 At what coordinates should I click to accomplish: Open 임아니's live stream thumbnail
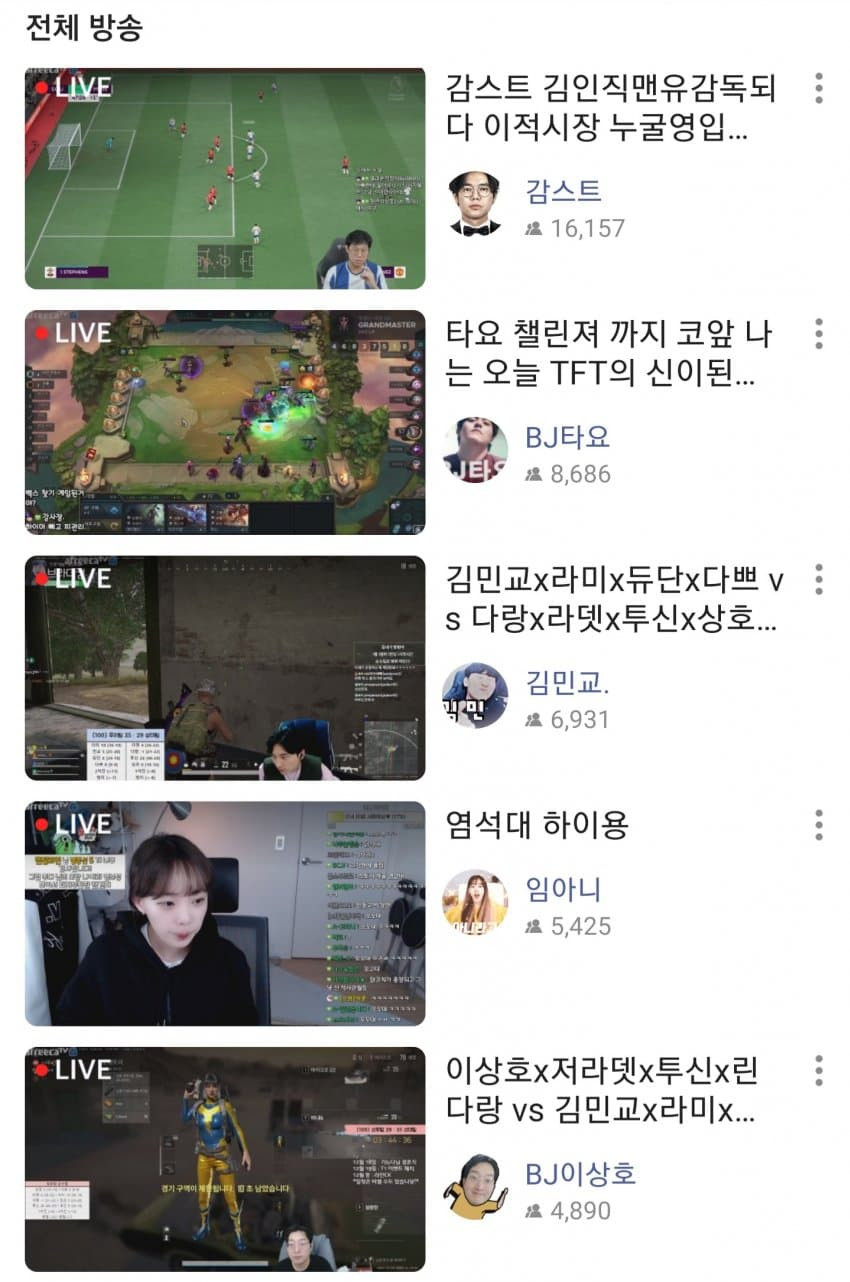(225, 913)
